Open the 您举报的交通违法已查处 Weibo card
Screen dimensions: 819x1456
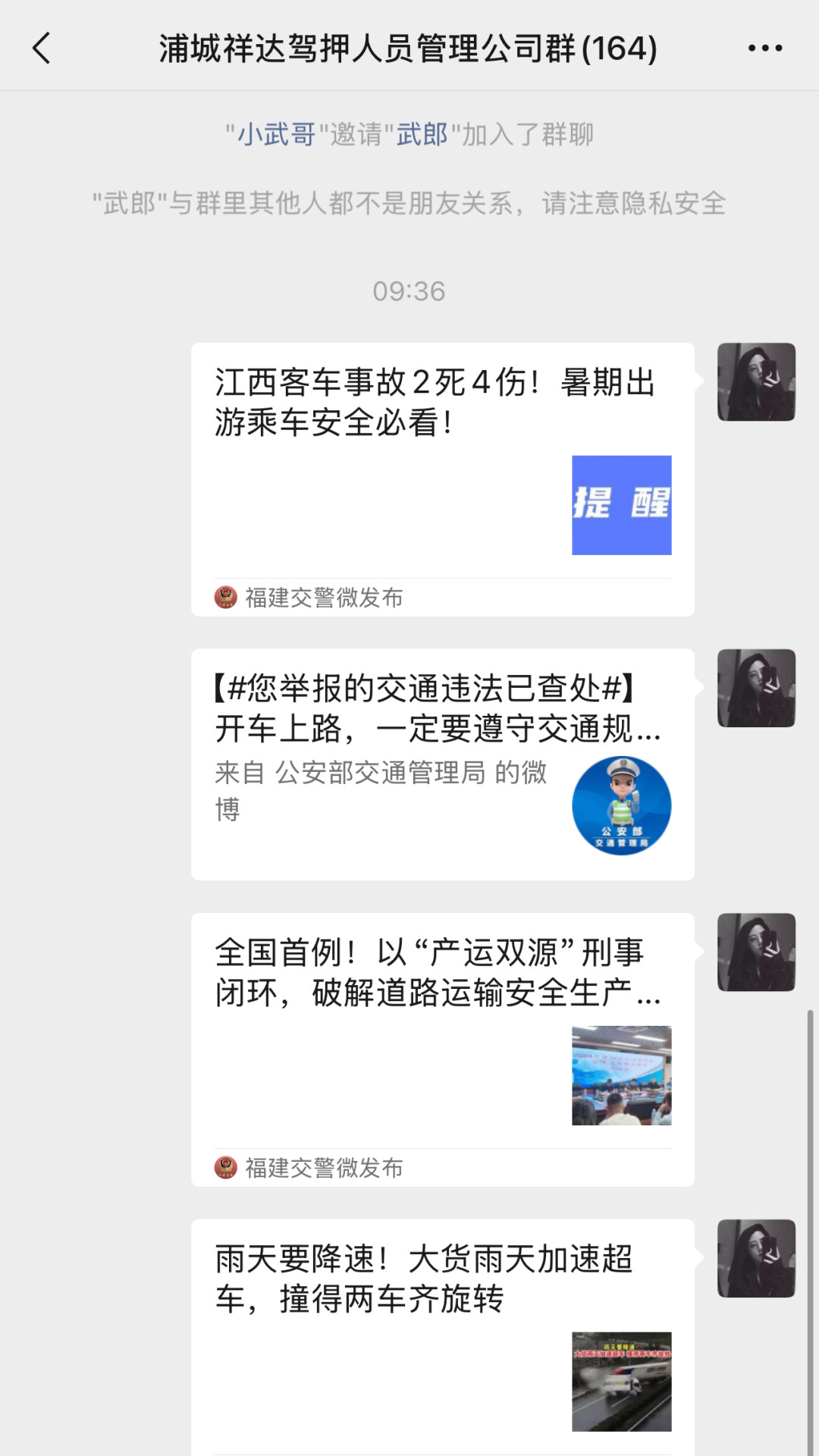point(442,763)
